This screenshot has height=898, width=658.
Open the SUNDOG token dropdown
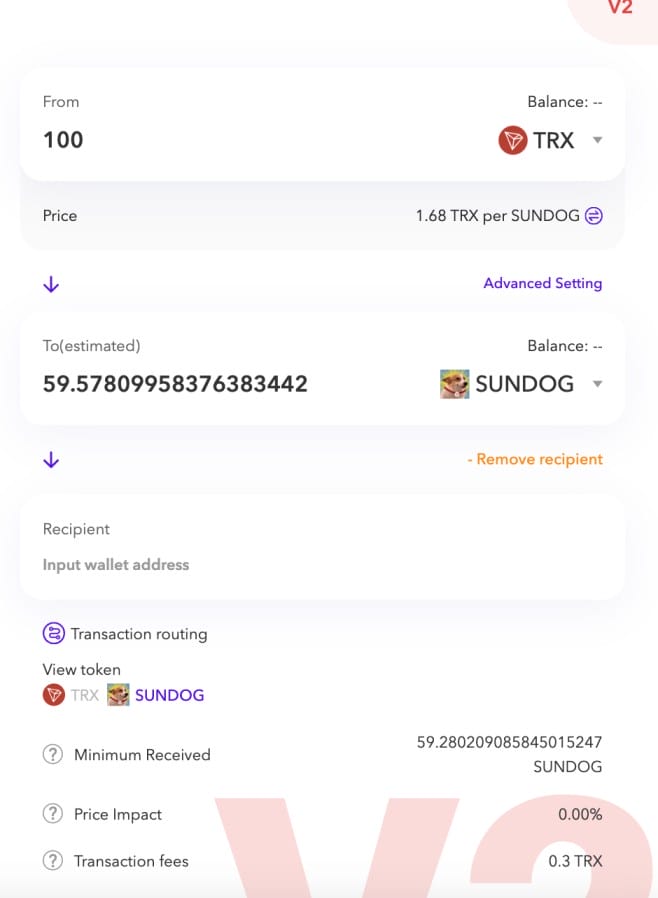pyautogui.click(x=522, y=384)
